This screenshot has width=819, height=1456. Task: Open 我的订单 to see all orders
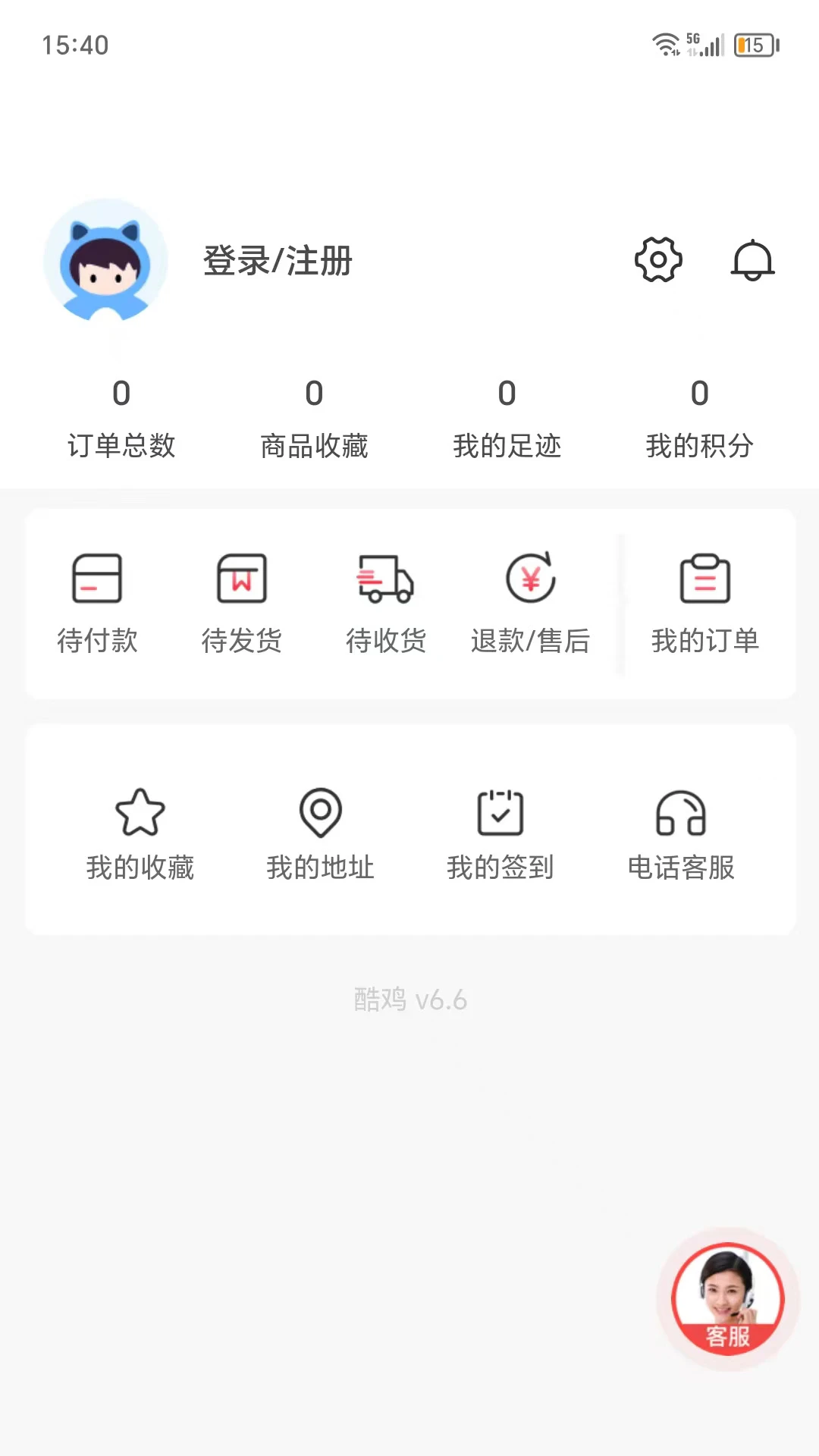coord(705,603)
